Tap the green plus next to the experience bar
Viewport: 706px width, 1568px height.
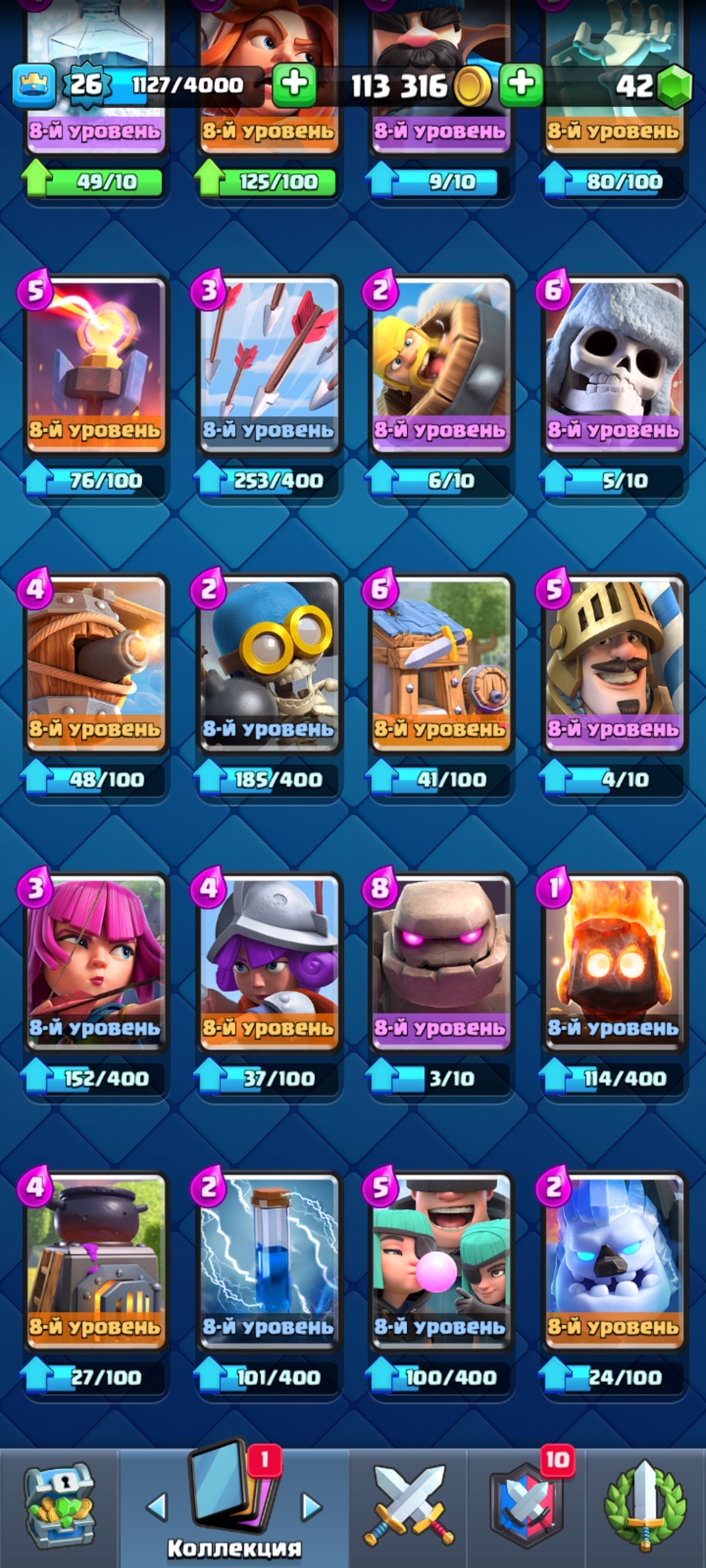pos(294,84)
